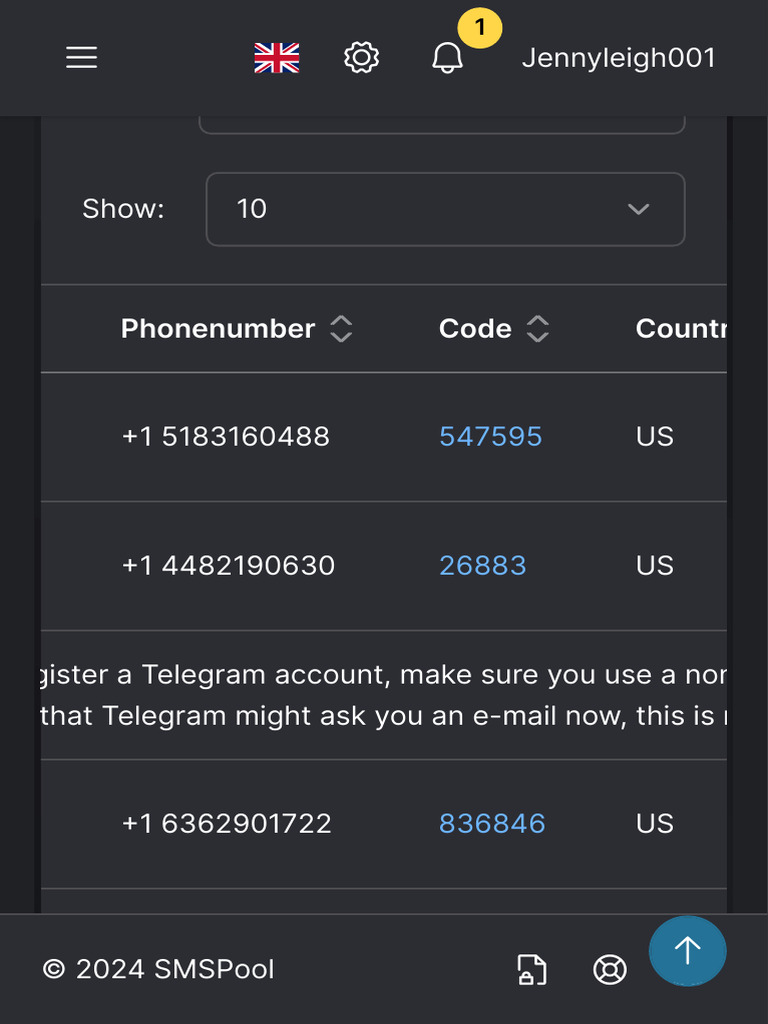This screenshot has height=1024, width=768.
Task: Open the hamburger drawer menu
Action: point(82,57)
